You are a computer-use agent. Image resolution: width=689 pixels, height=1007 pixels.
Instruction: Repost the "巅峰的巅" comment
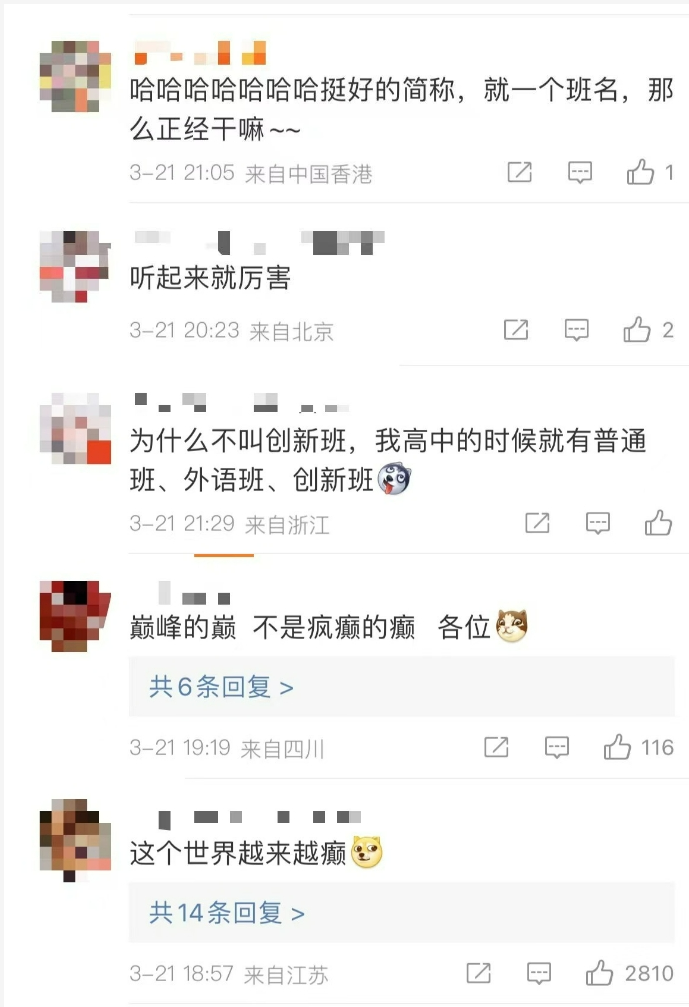[x=496, y=747]
